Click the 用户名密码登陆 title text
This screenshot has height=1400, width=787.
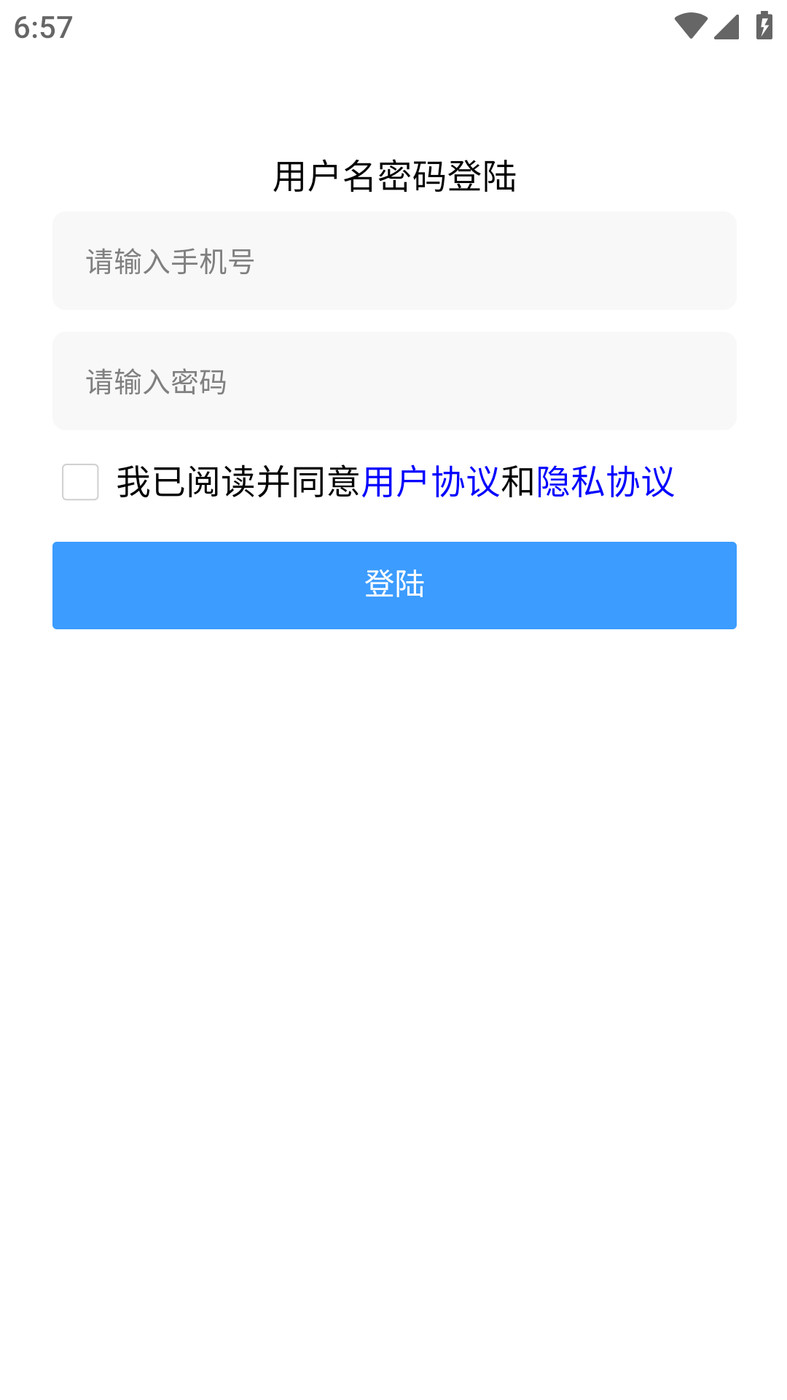394,174
